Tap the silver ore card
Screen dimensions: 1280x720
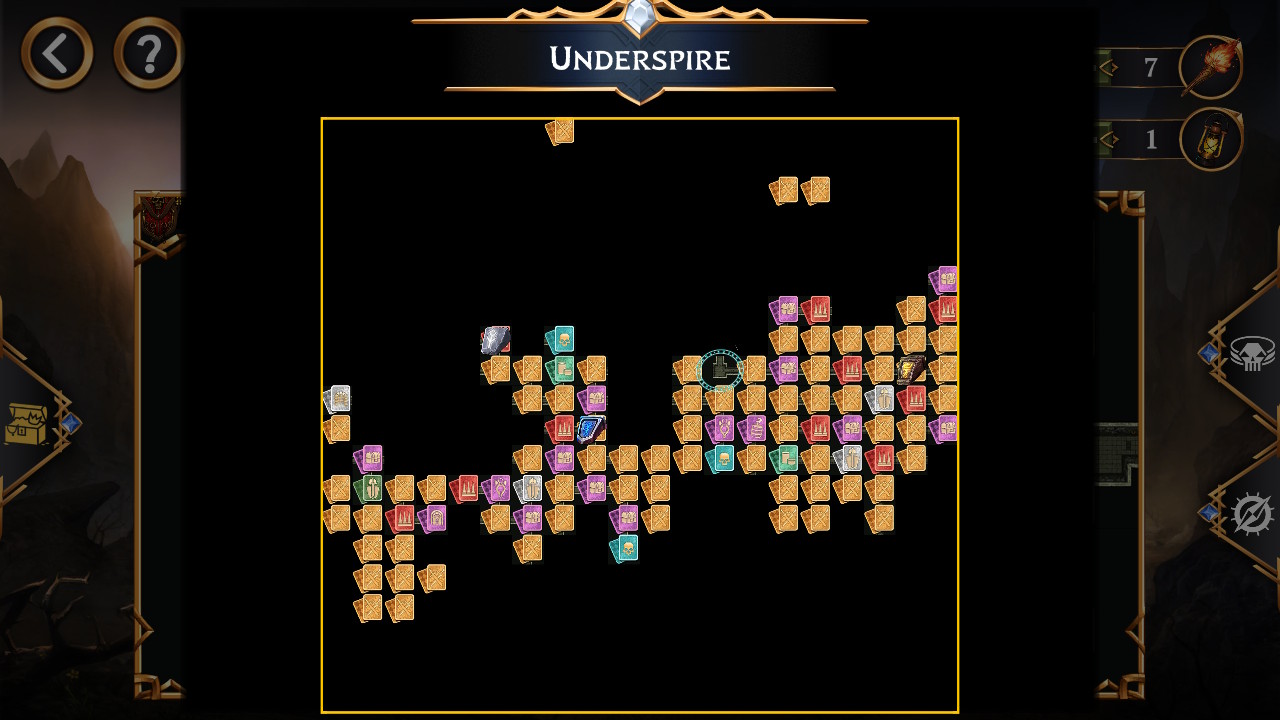495,340
